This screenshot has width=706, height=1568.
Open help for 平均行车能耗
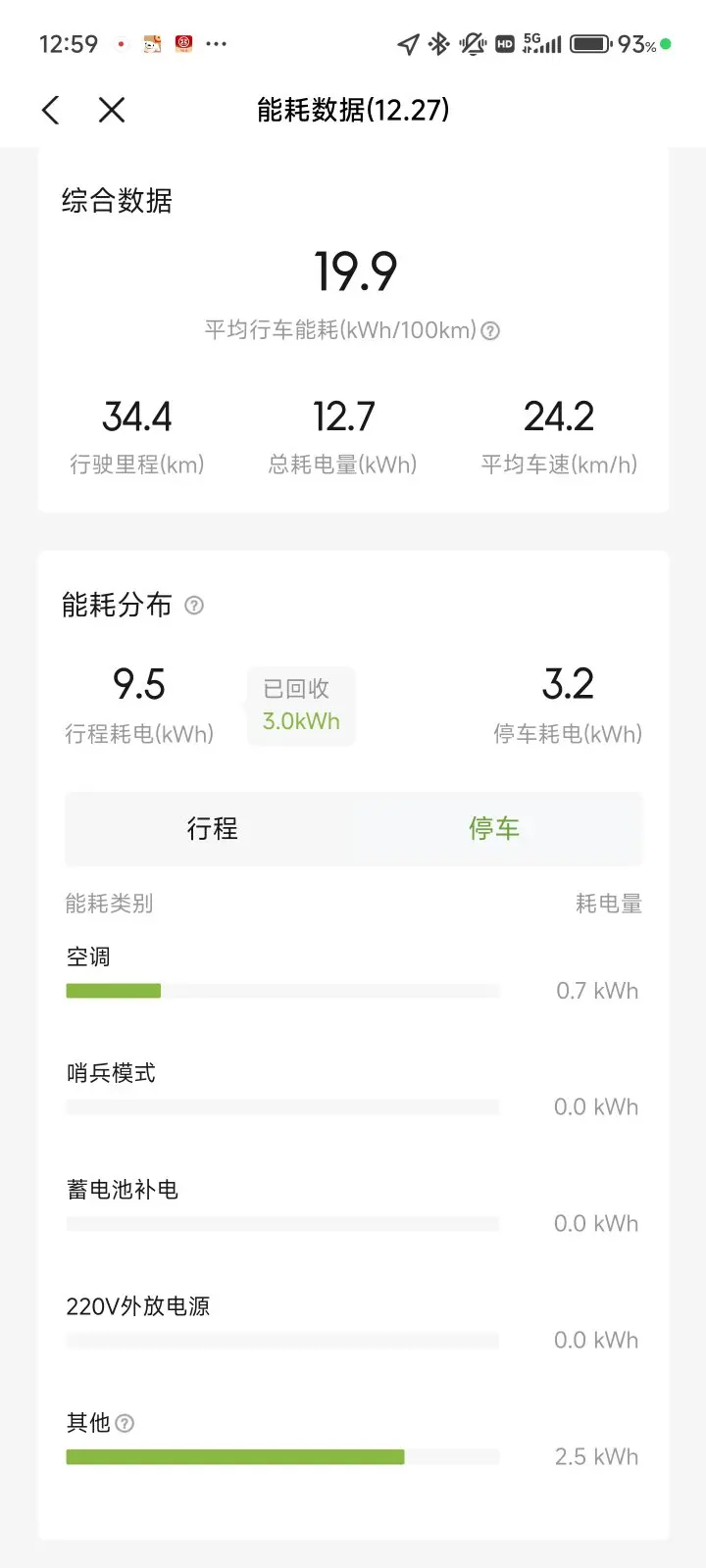click(x=490, y=331)
